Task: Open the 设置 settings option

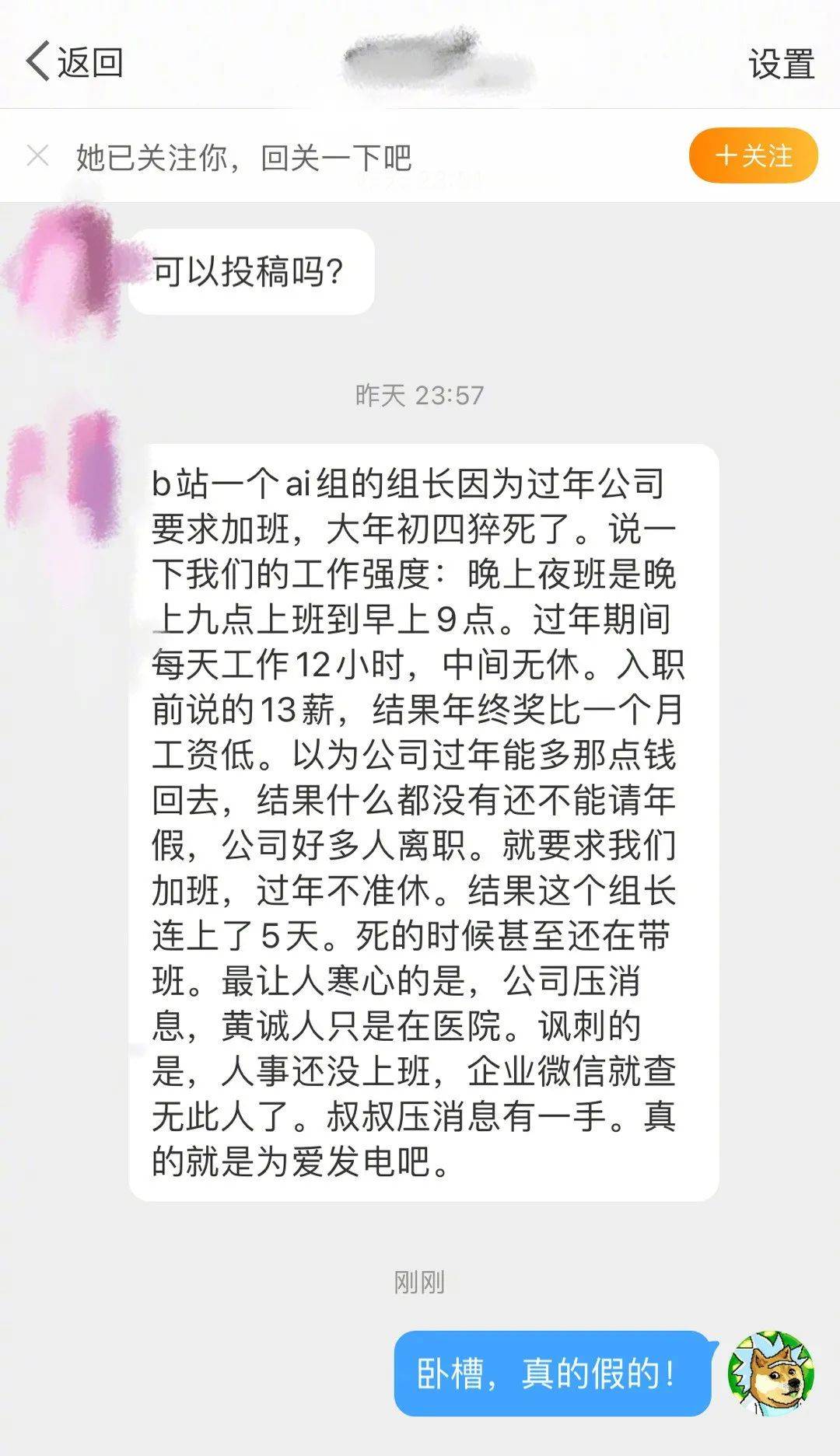Action: (782, 62)
